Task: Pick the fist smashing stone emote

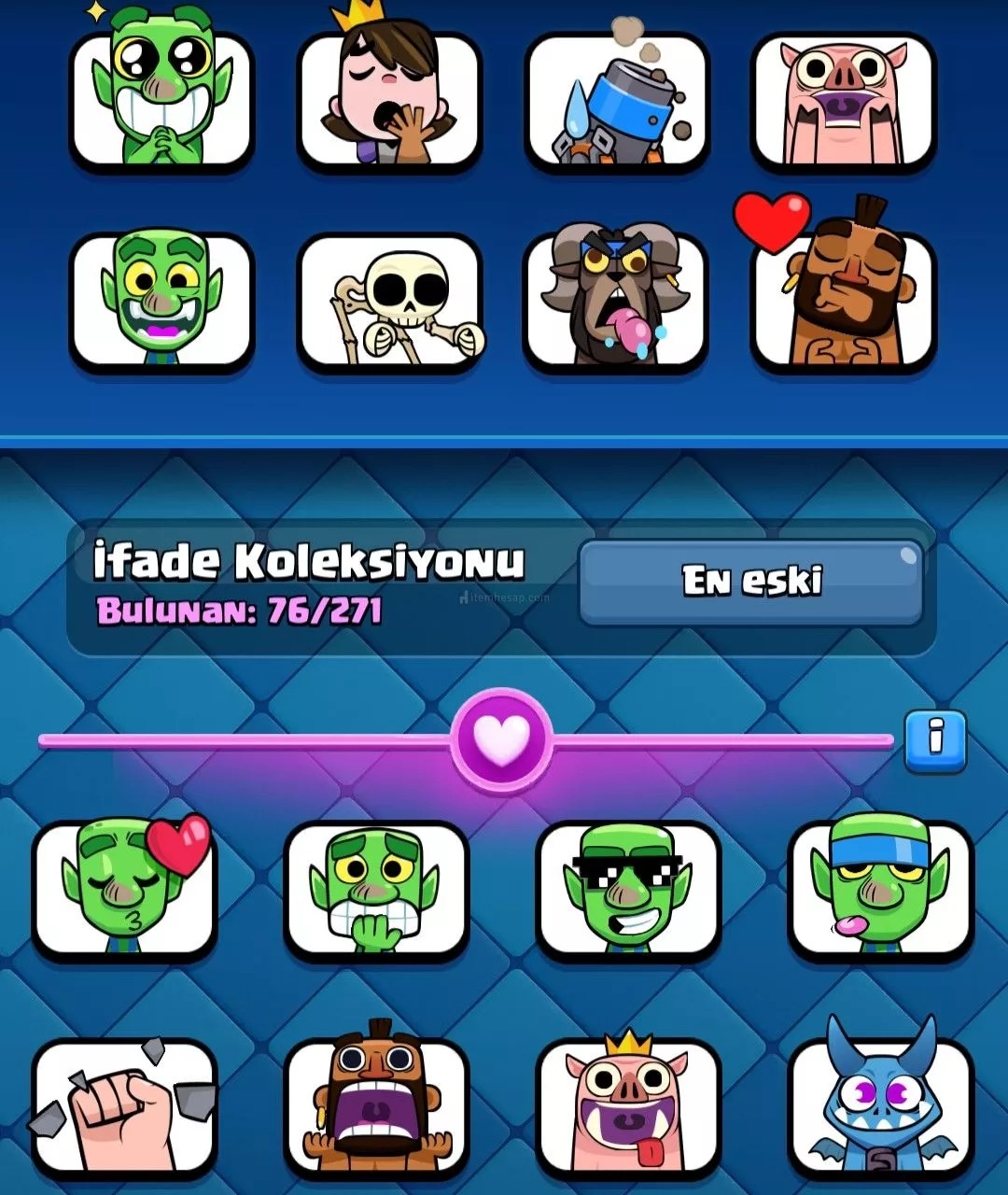Action: [126, 1109]
